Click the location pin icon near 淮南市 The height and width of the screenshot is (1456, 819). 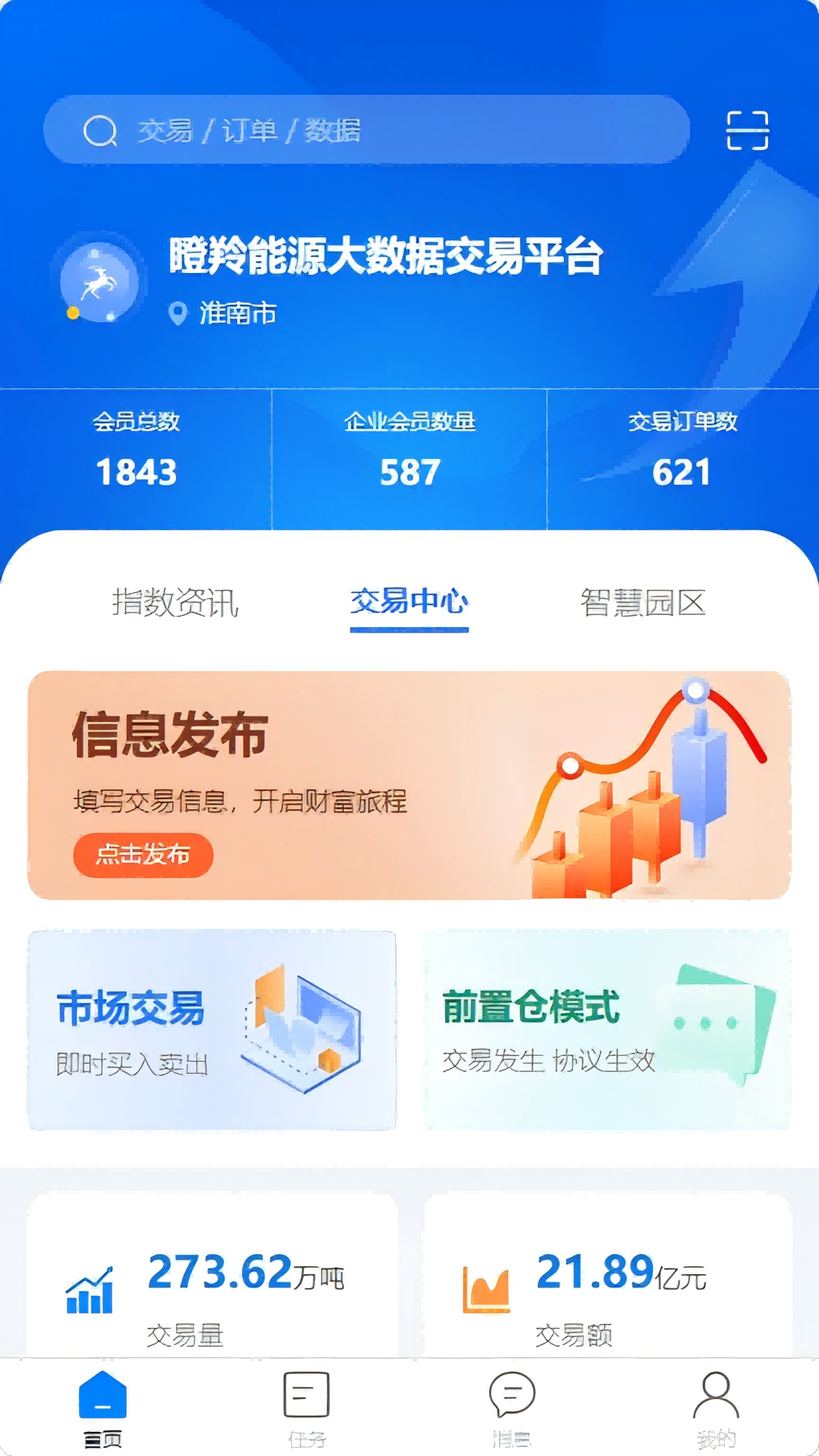point(179,311)
